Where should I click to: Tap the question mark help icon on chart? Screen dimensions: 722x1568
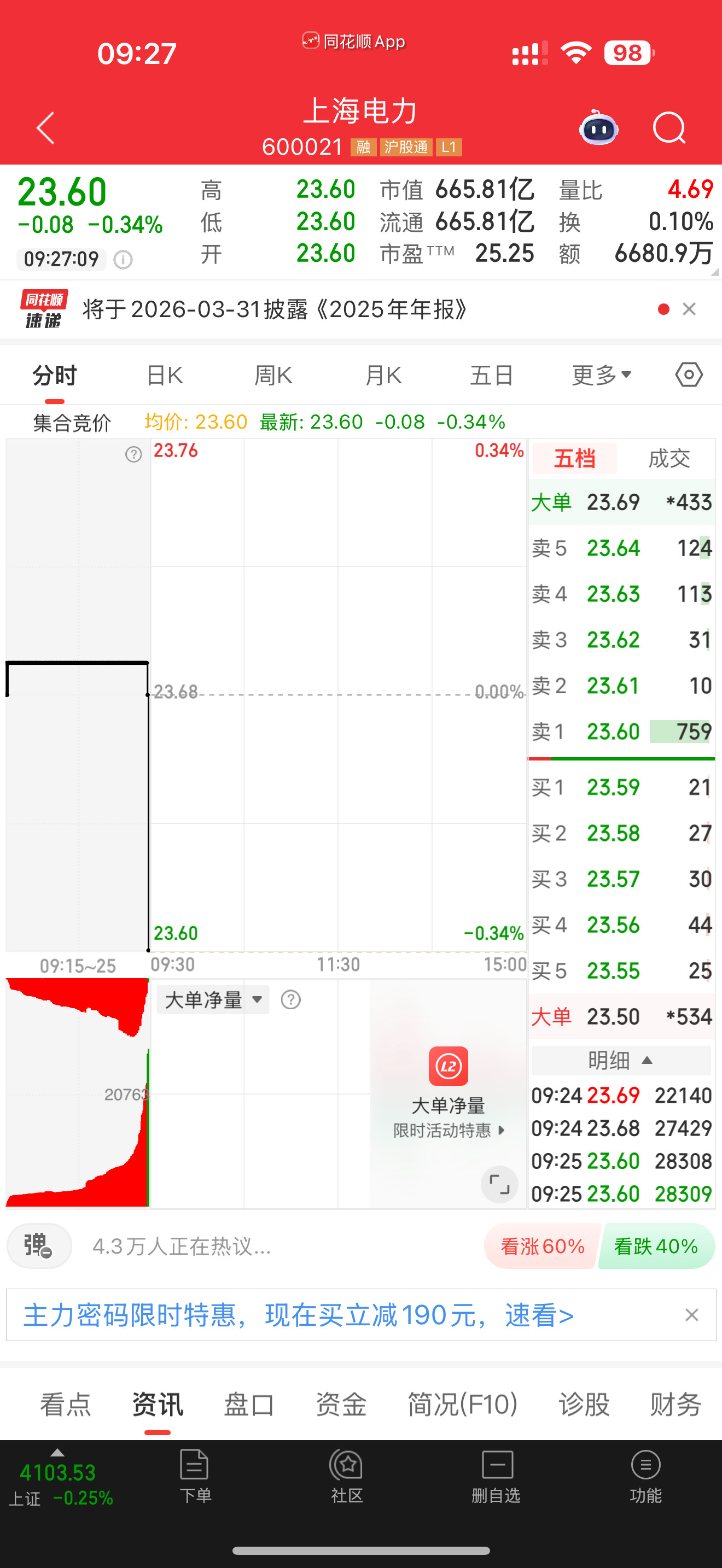[x=133, y=454]
